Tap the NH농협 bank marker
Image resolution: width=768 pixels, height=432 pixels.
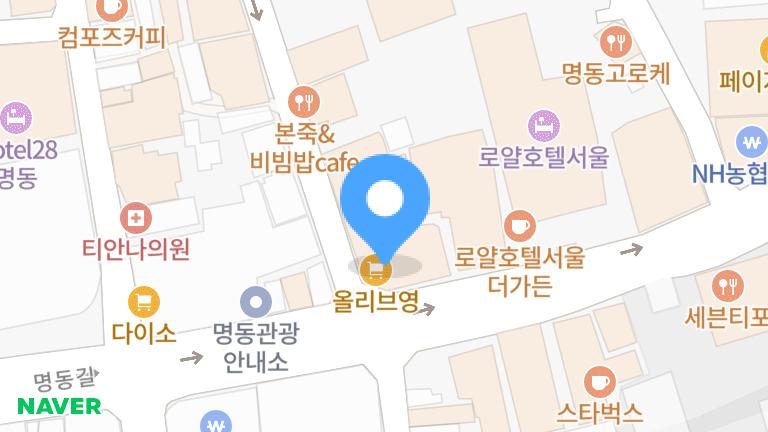tap(750, 141)
